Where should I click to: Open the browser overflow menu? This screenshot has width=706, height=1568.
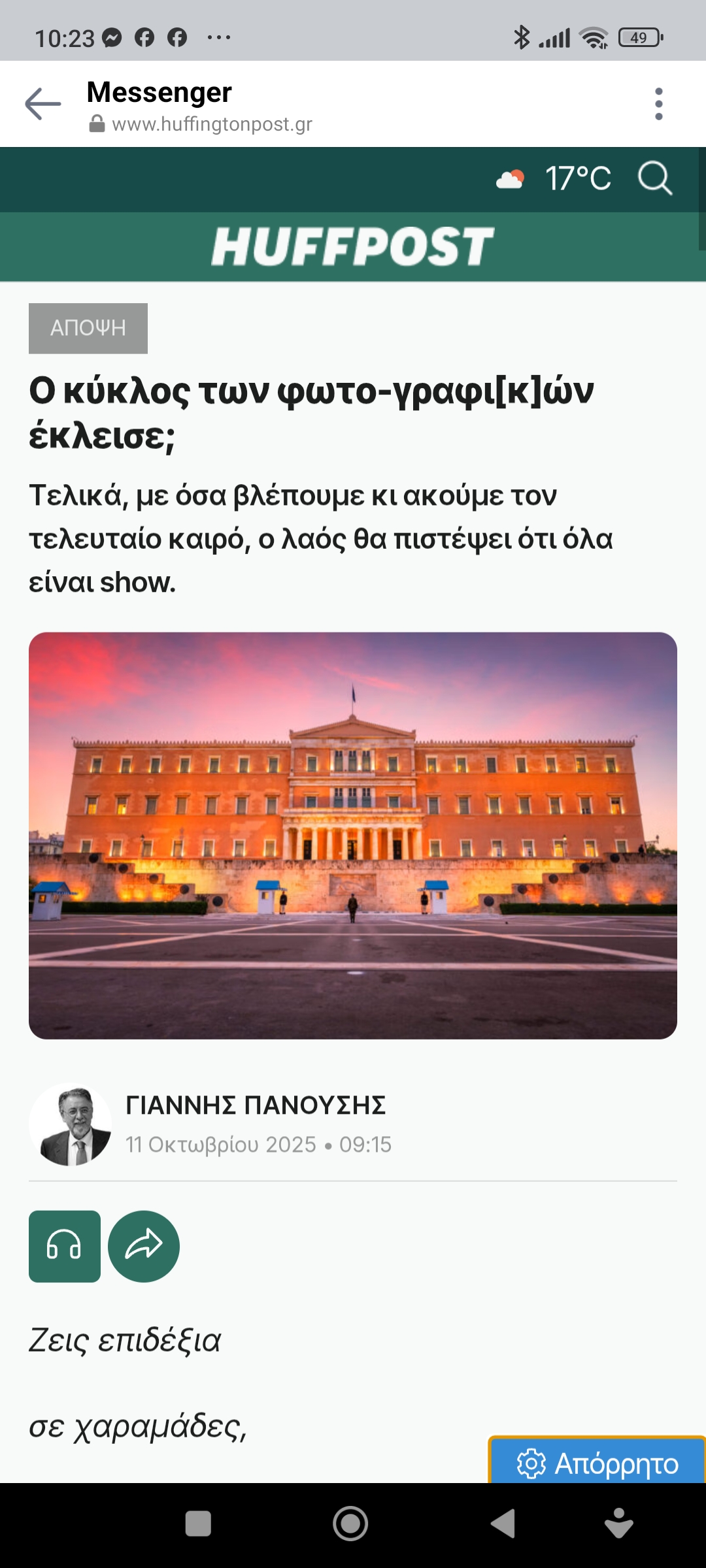tap(658, 104)
